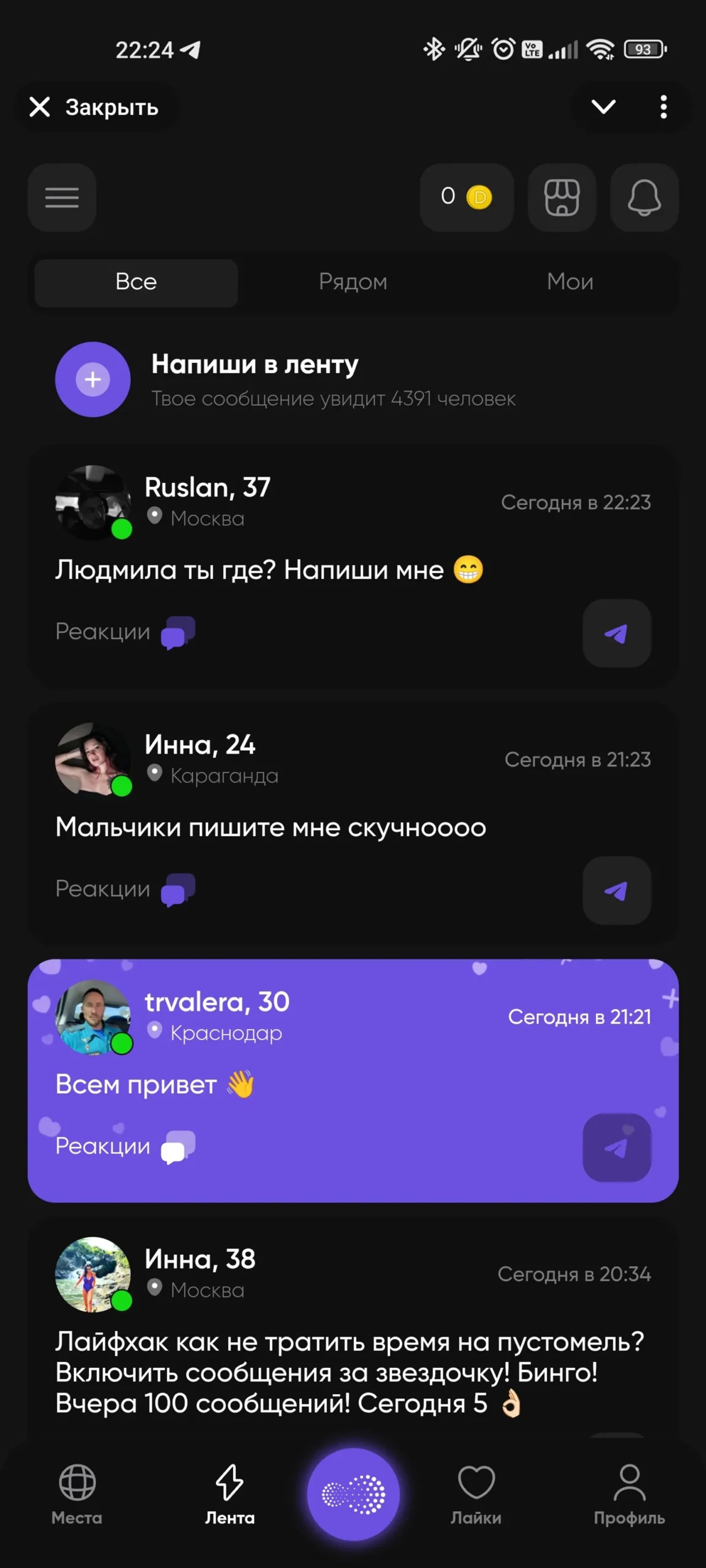Open reactions on Инна's post
The width and height of the screenshot is (706, 1568).
pyautogui.click(x=124, y=889)
